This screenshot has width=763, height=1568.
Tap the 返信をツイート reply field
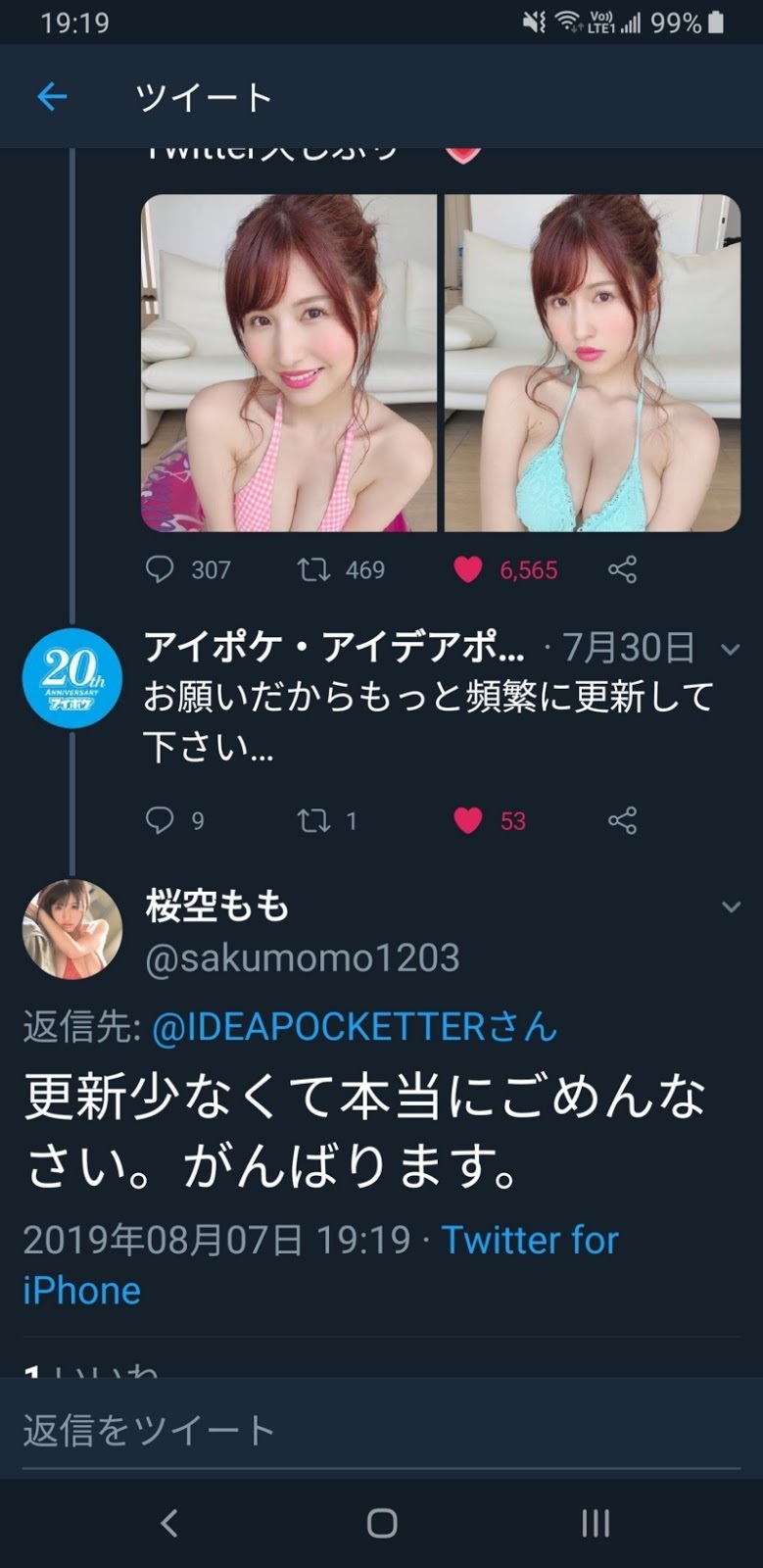click(381, 1431)
